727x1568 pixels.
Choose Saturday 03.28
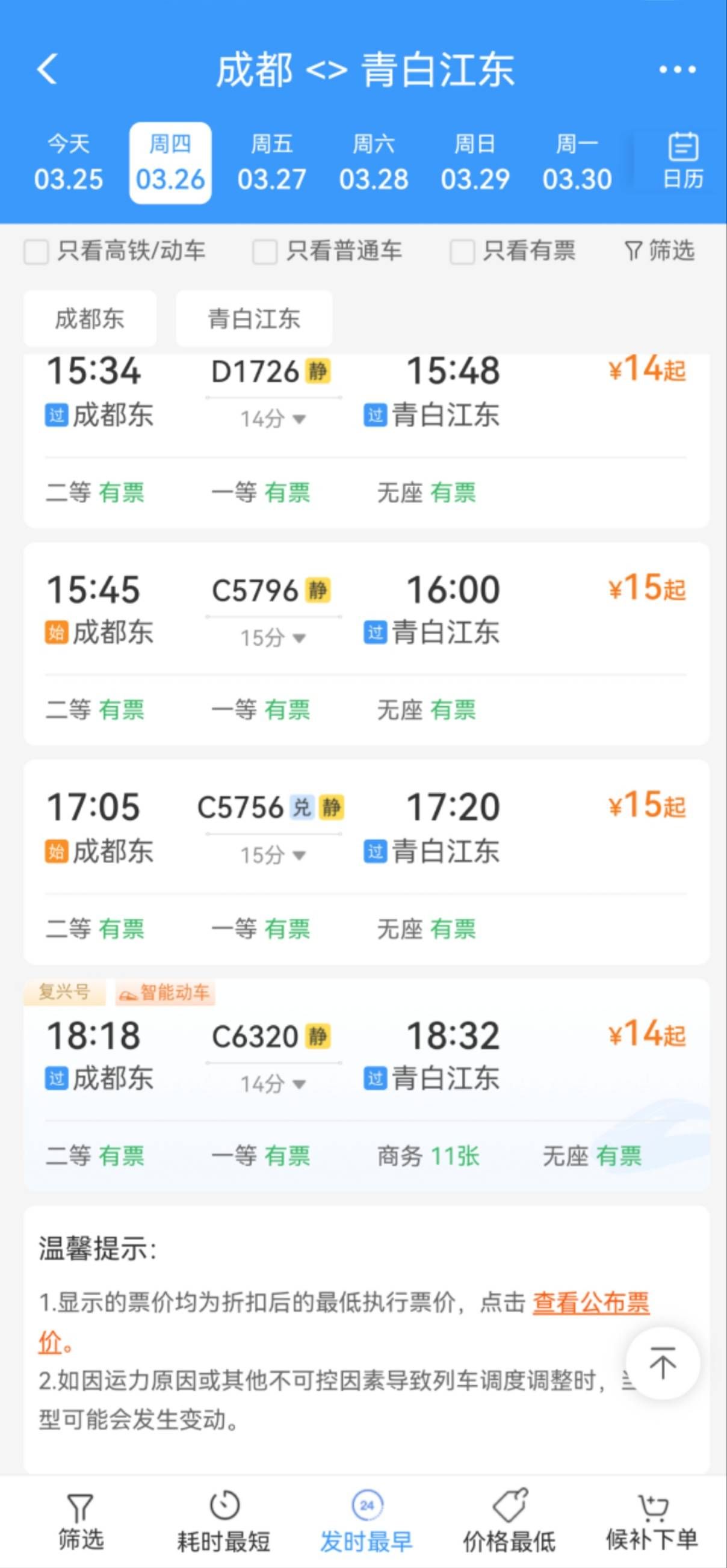[373, 163]
